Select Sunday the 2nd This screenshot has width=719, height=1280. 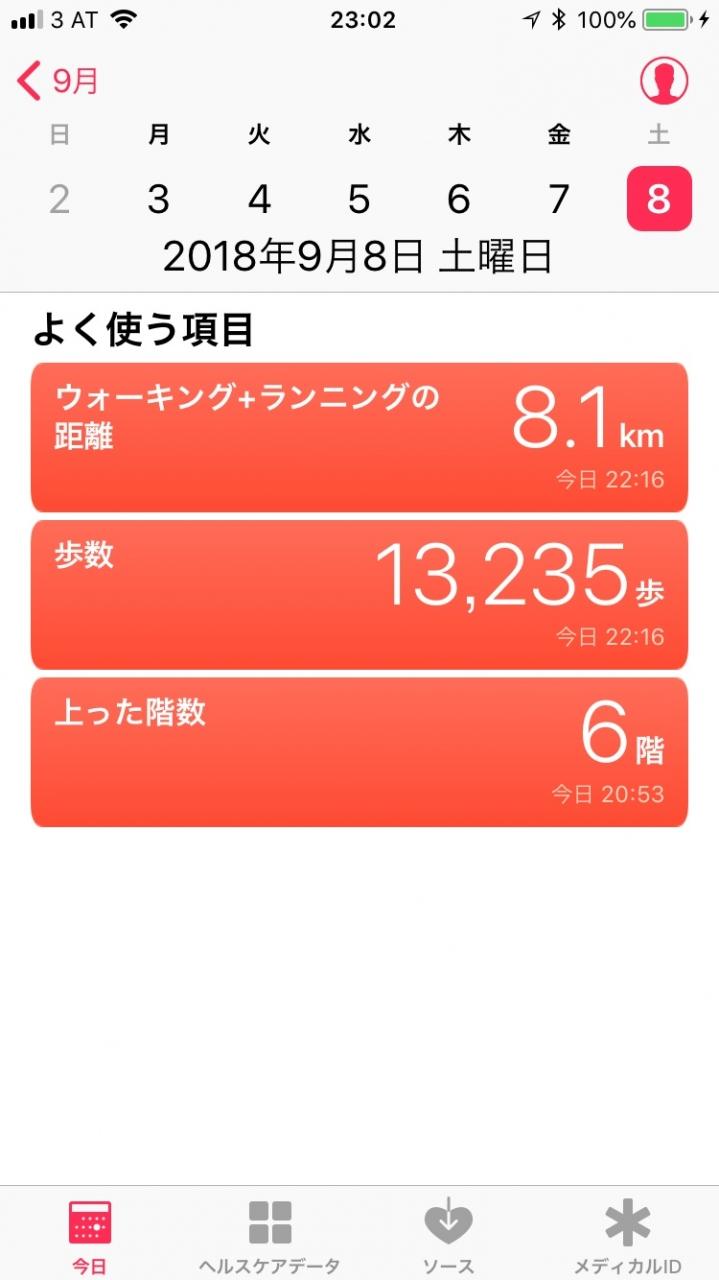click(59, 199)
